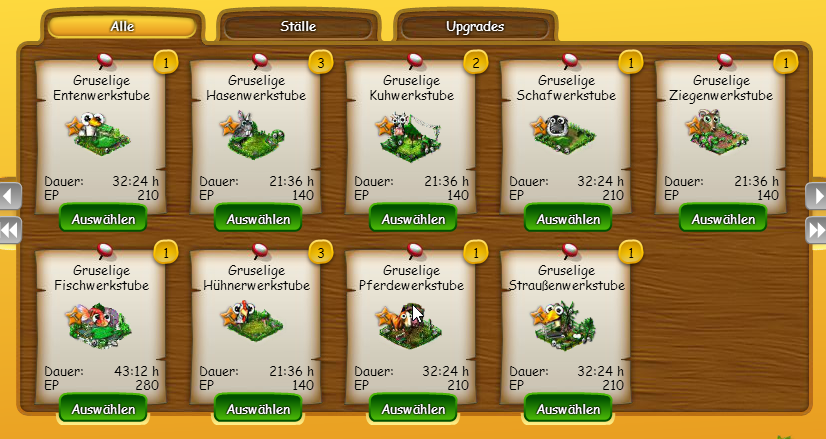Choose Gruselige Straußenwerkstube with Auswählen
This screenshot has width=826, height=439.
[x=568, y=408]
